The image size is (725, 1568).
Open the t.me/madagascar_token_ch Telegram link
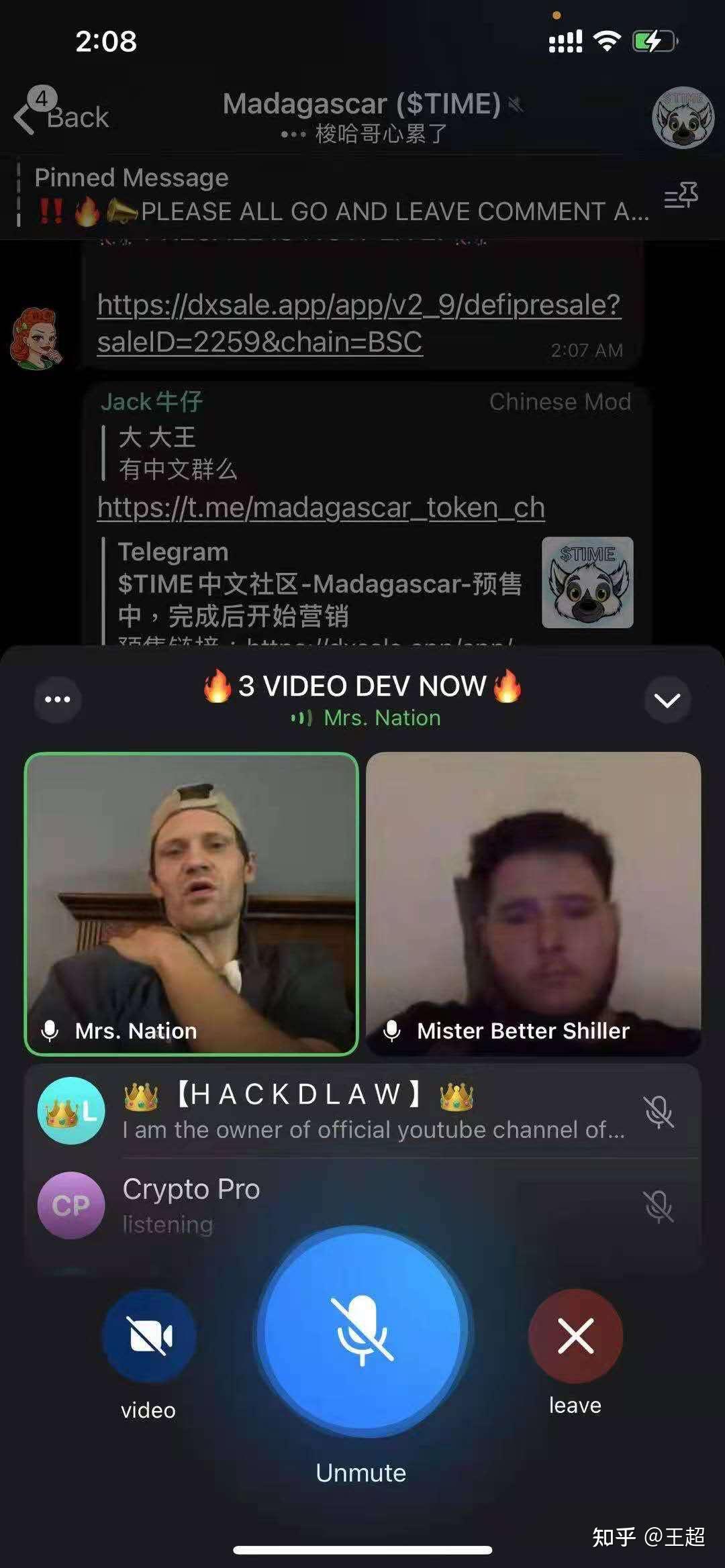tap(320, 509)
